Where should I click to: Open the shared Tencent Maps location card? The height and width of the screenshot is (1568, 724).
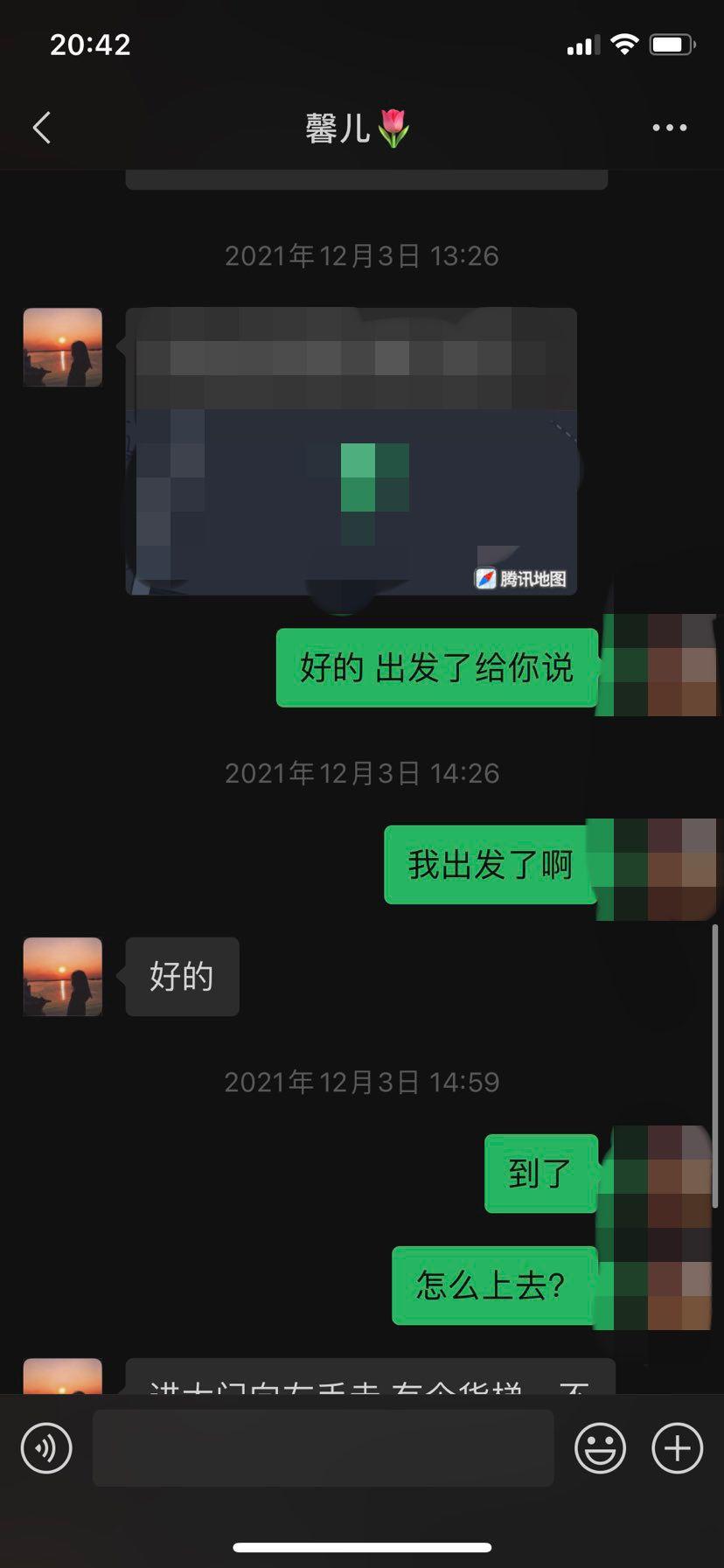click(351, 451)
